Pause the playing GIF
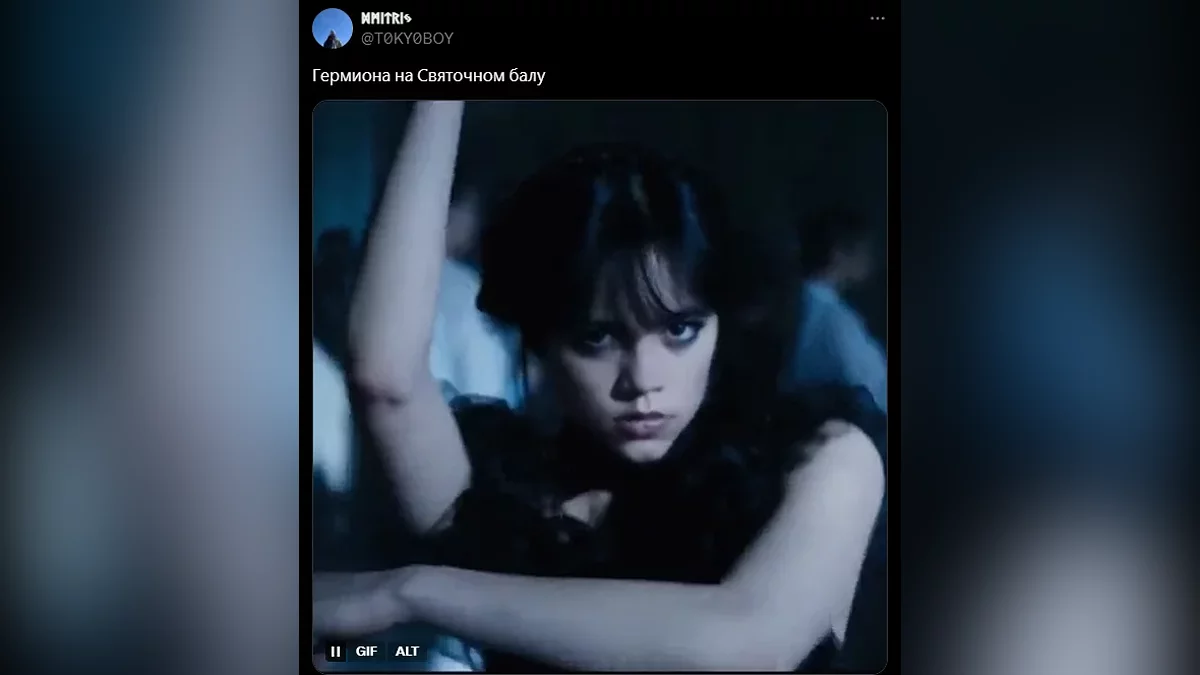The width and height of the screenshot is (1200, 675). pos(335,651)
